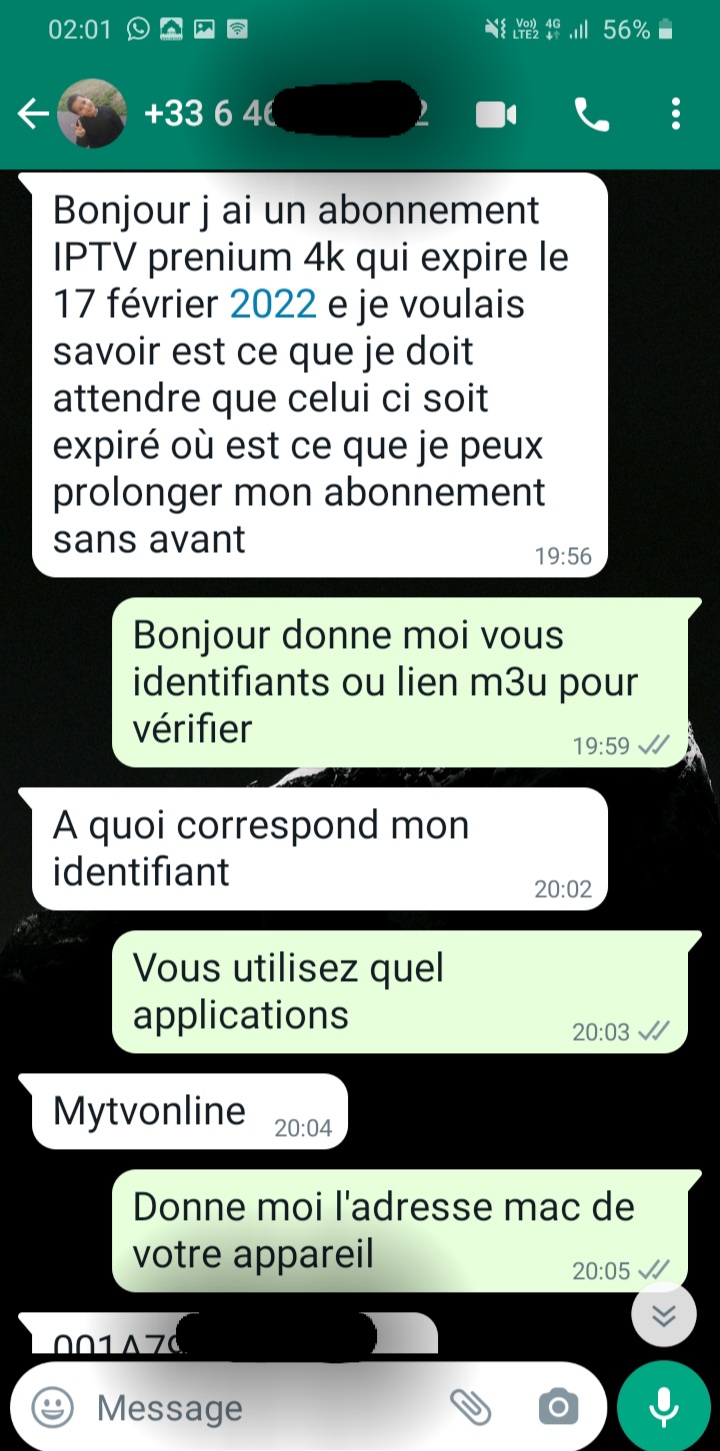Open the contact's profile picture
The height and width of the screenshot is (1451, 720).
pos(92,114)
